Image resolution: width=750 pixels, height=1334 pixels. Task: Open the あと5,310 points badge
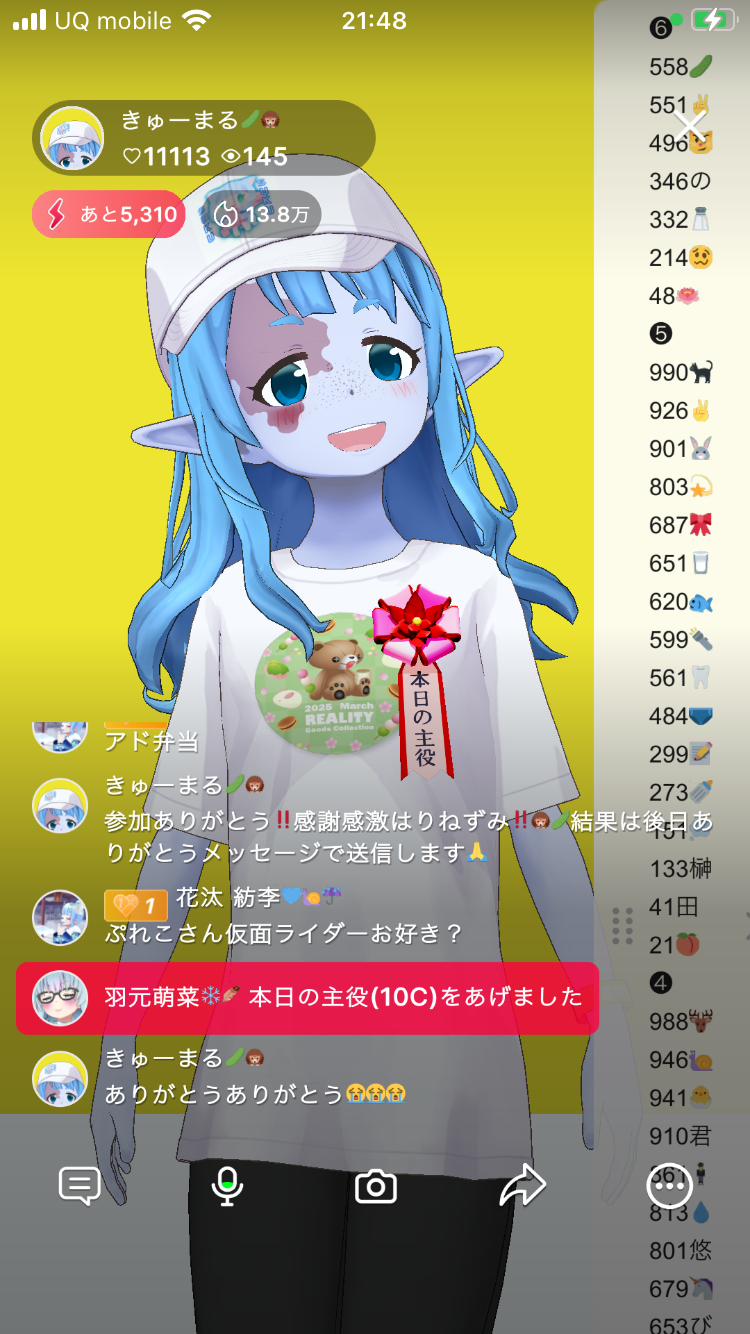(108, 214)
